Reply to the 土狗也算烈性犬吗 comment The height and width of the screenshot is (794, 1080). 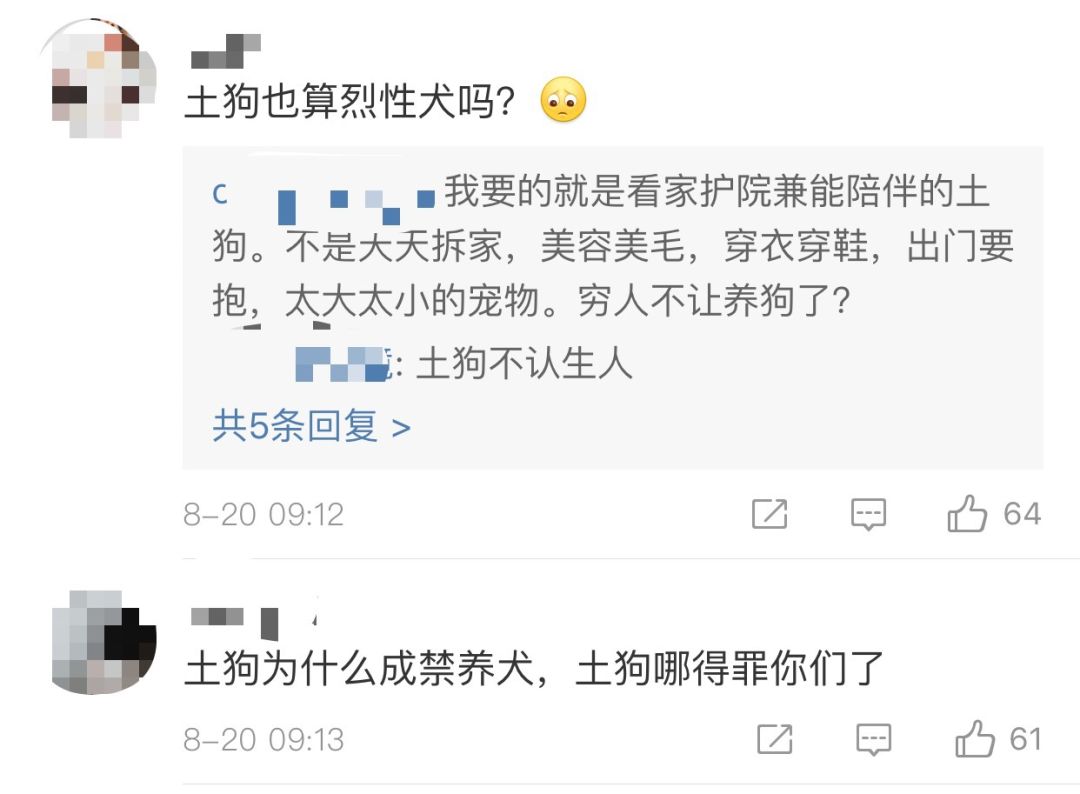(x=869, y=514)
